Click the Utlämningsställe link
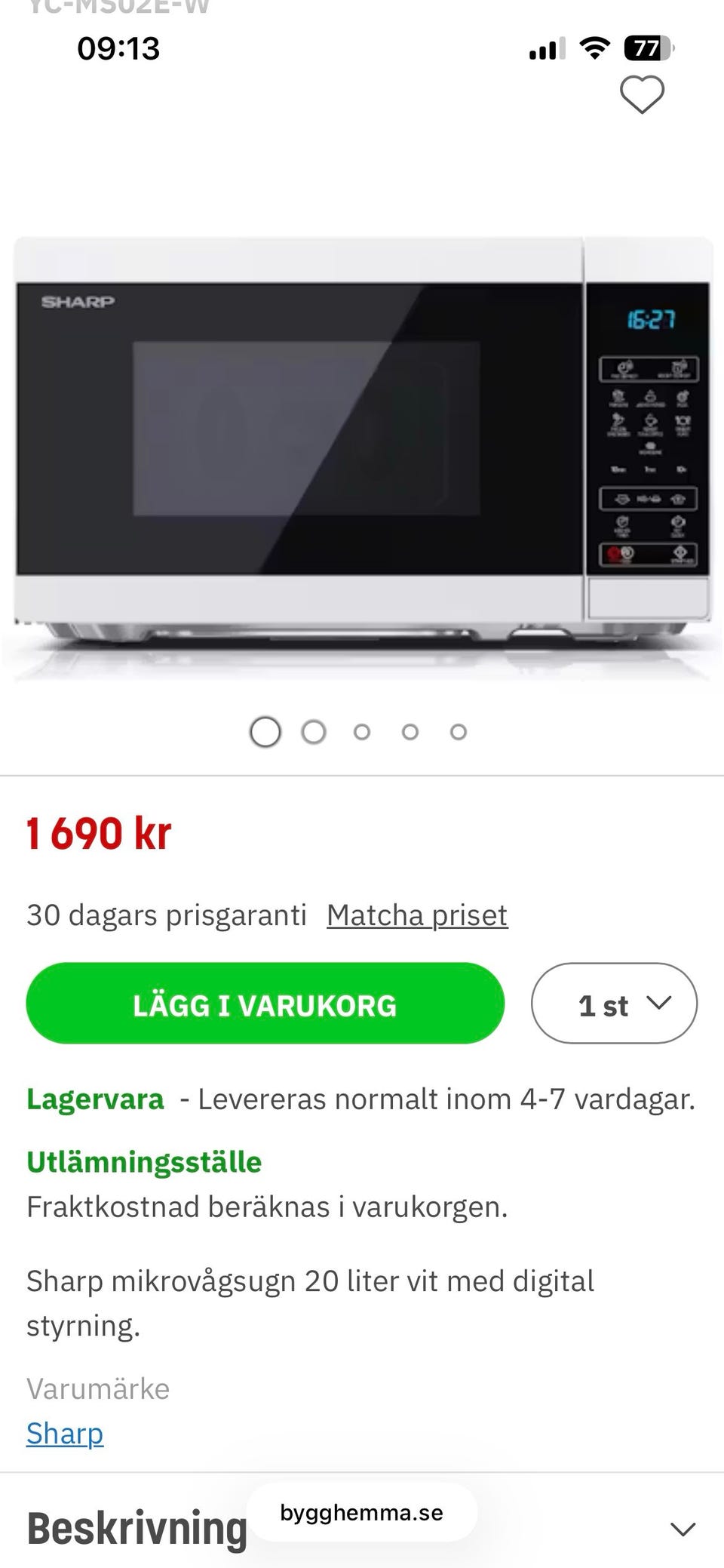This screenshot has height=1568, width=724. (x=143, y=1162)
